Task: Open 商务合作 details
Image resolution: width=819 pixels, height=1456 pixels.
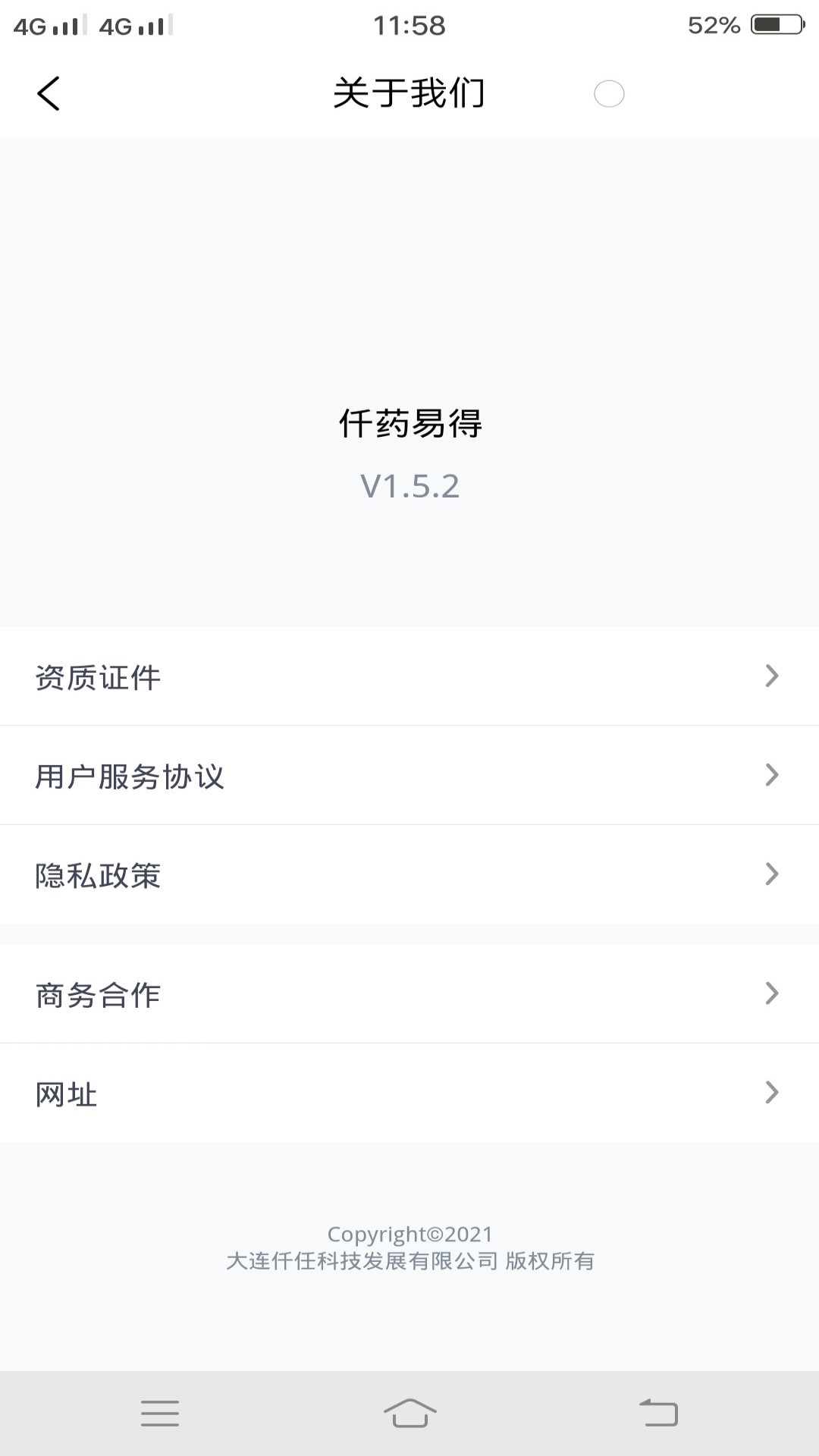Action: point(409,994)
